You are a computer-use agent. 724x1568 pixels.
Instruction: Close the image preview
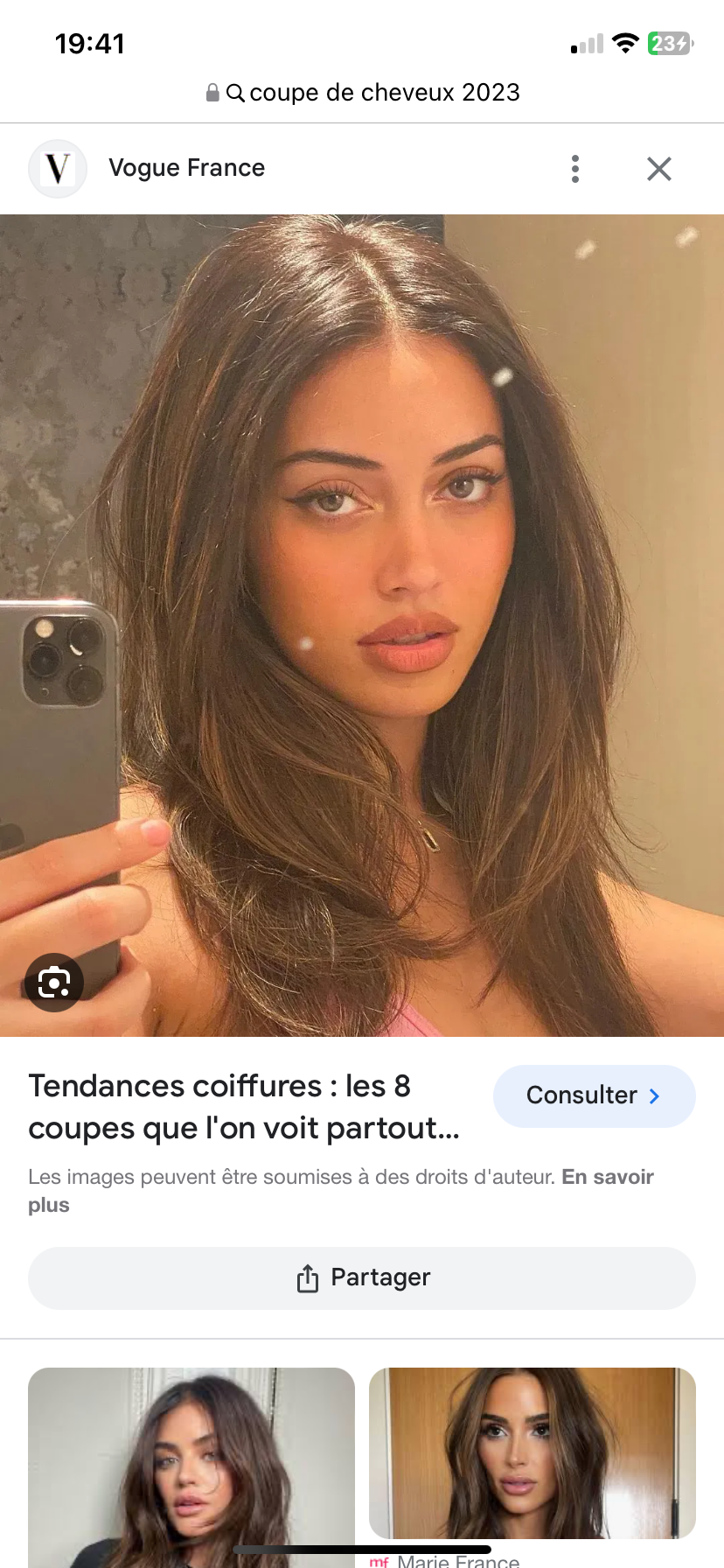pos(658,169)
